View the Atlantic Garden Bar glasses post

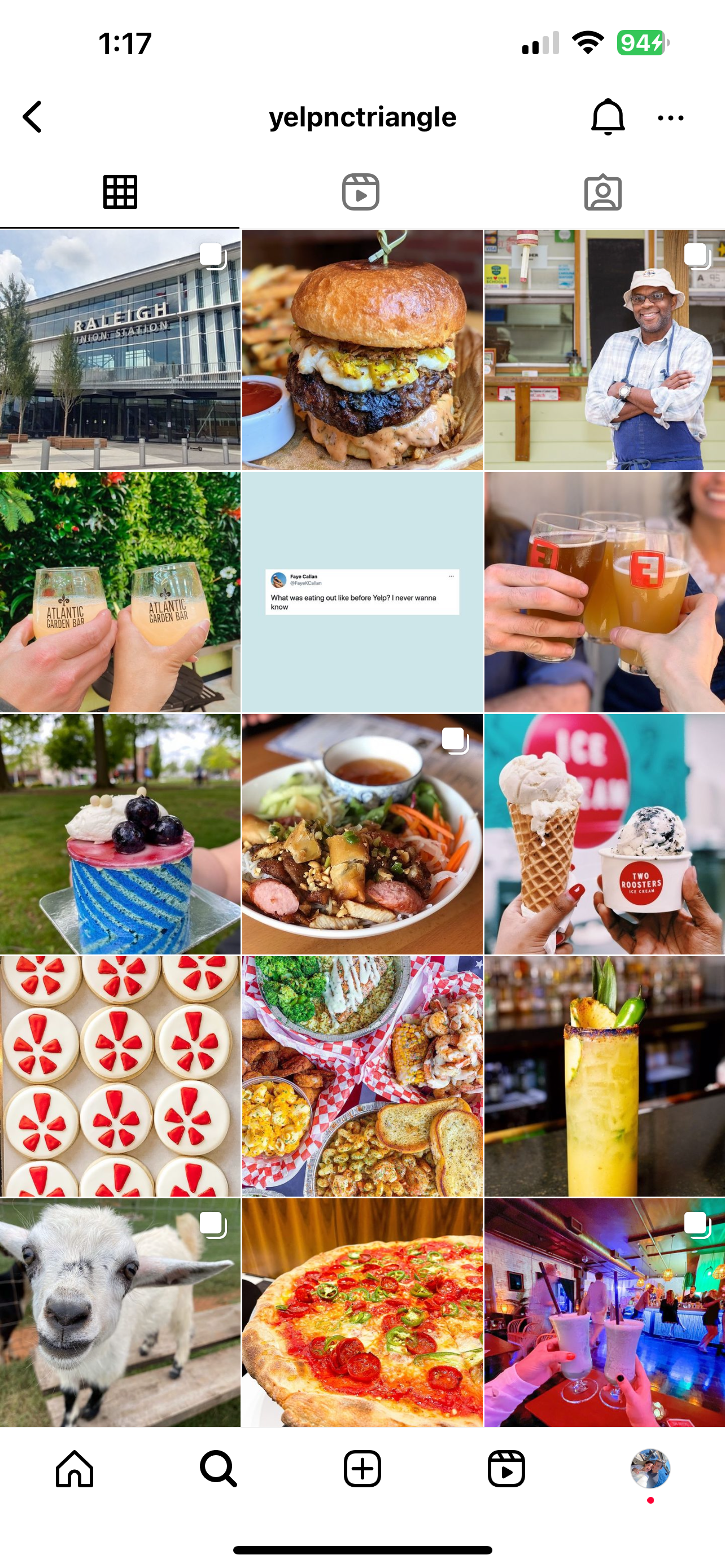pyautogui.click(x=120, y=592)
